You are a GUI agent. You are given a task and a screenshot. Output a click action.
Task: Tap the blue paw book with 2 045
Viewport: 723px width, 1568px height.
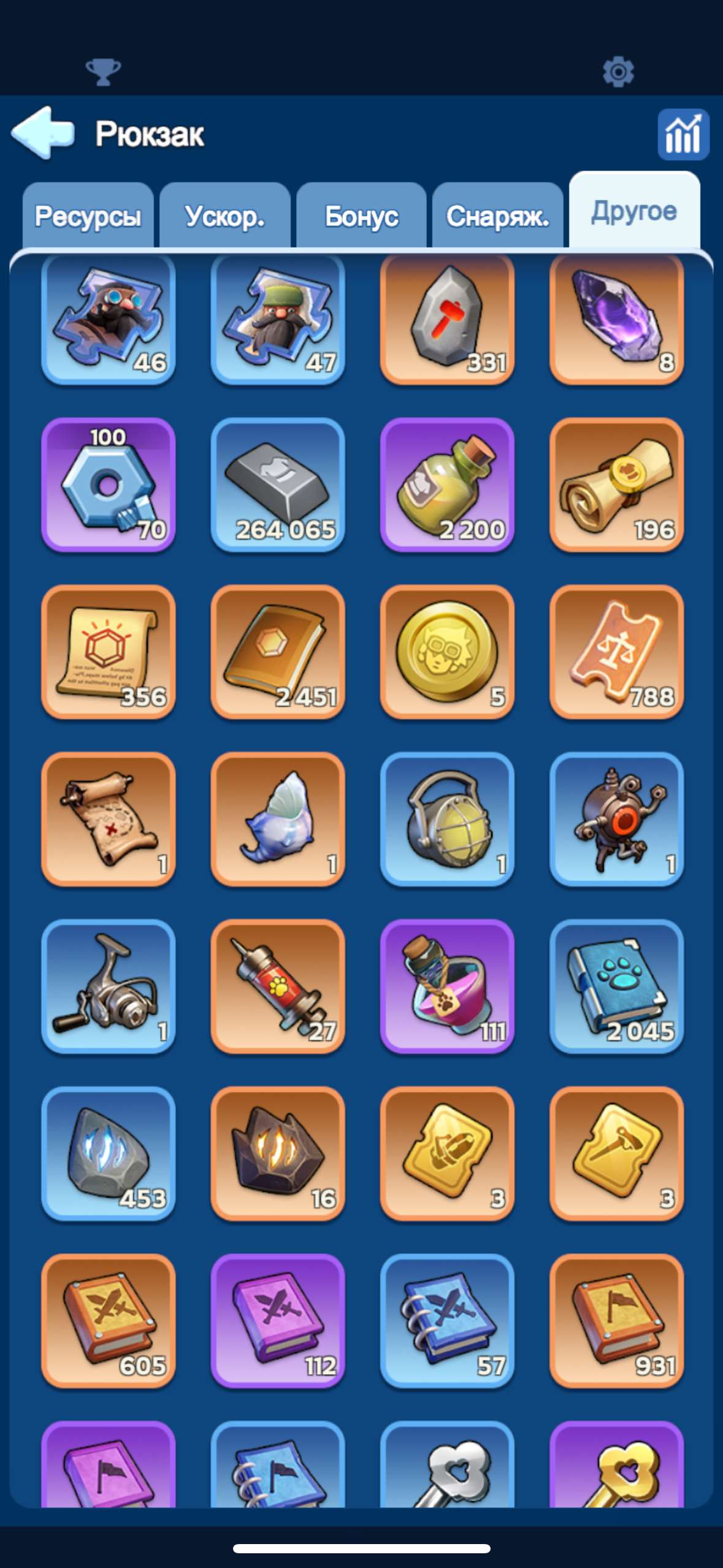(x=616, y=986)
